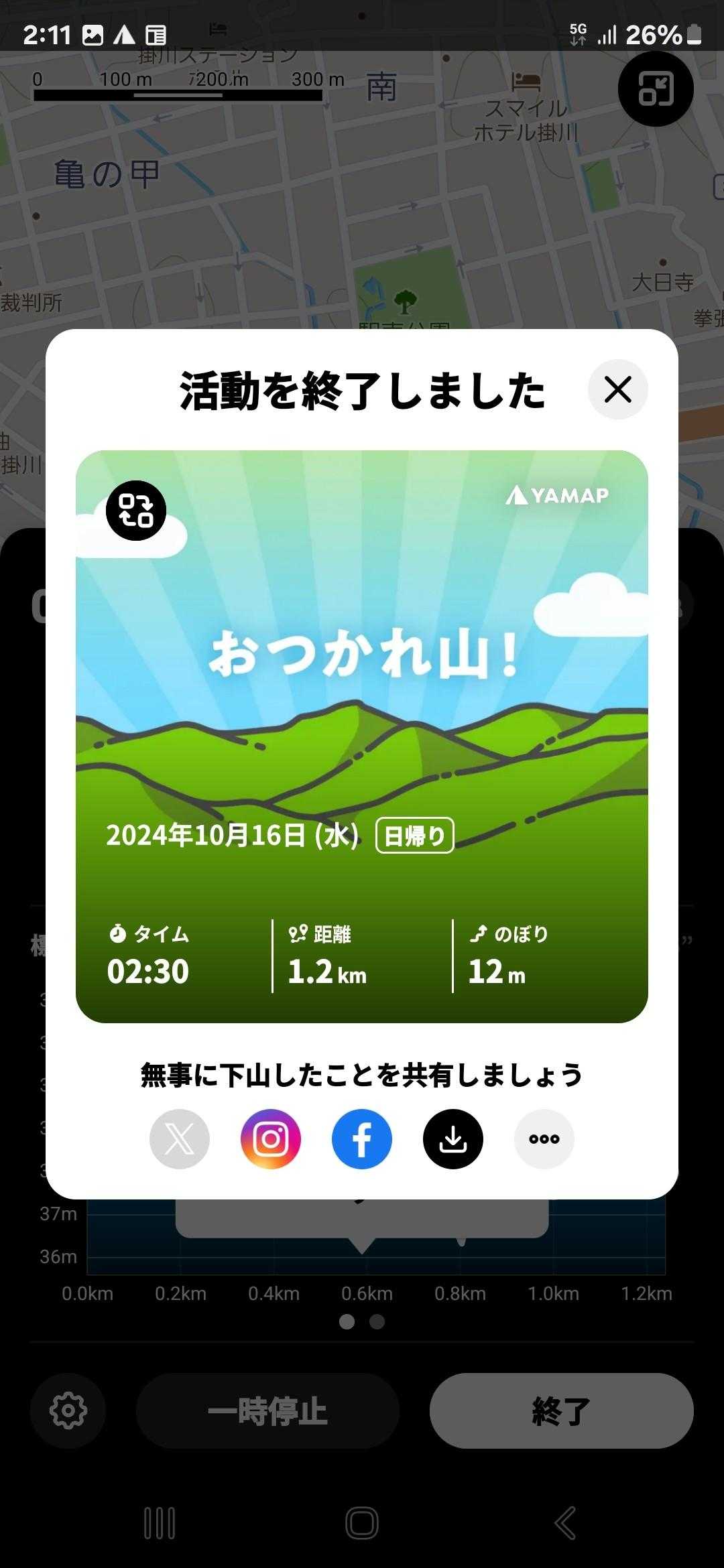724x1568 pixels.
Task: Download the activity share image
Action: tap(453, 1139)
